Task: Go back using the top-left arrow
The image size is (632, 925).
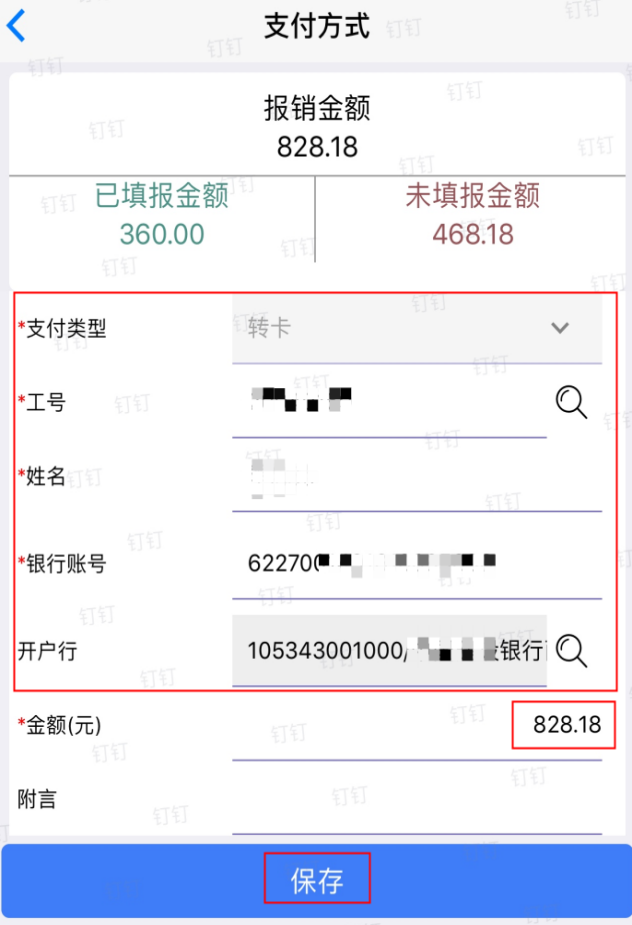Action: tap(16, 26)
